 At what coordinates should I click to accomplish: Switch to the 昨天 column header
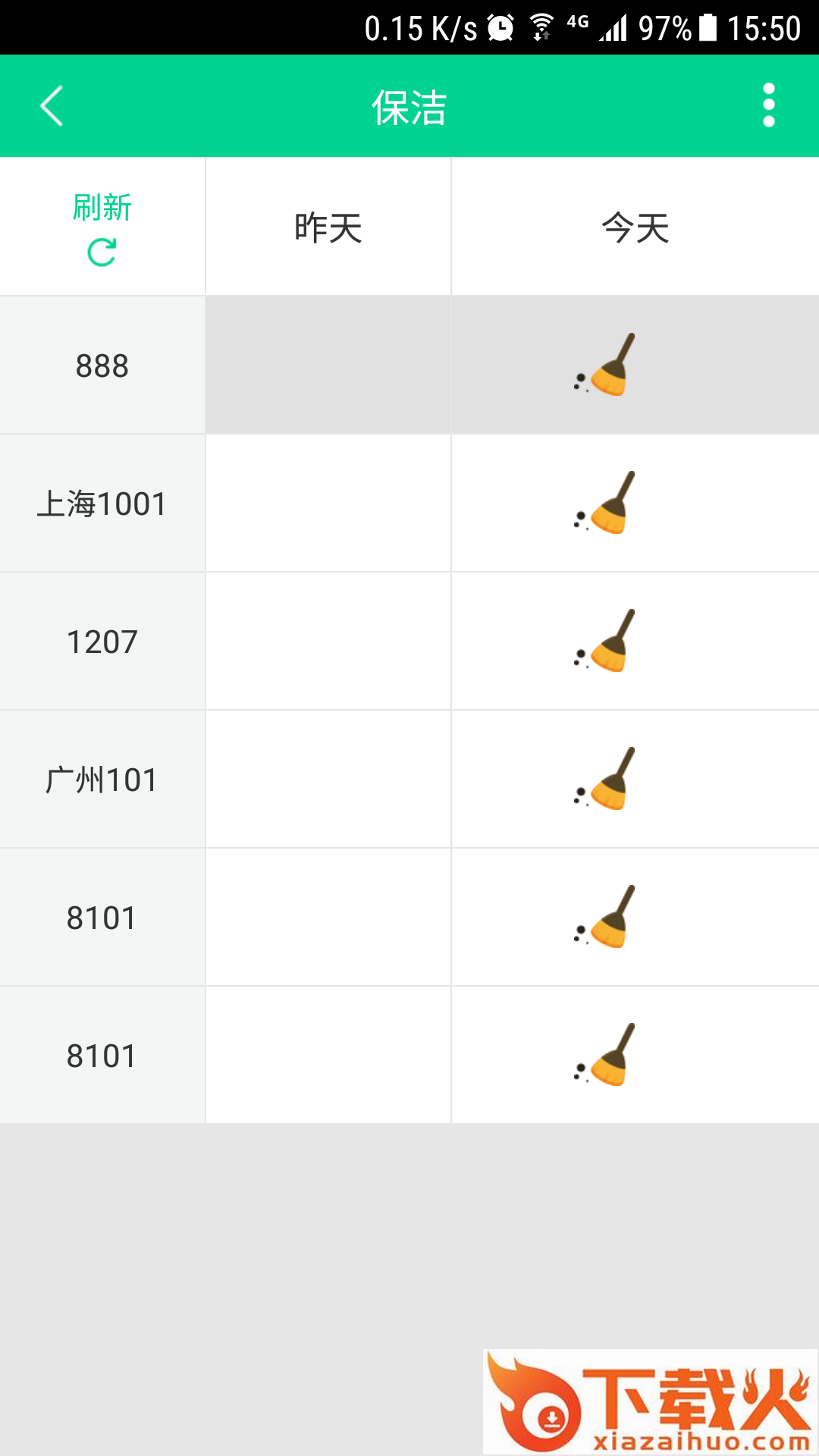(x=328, y=226)
